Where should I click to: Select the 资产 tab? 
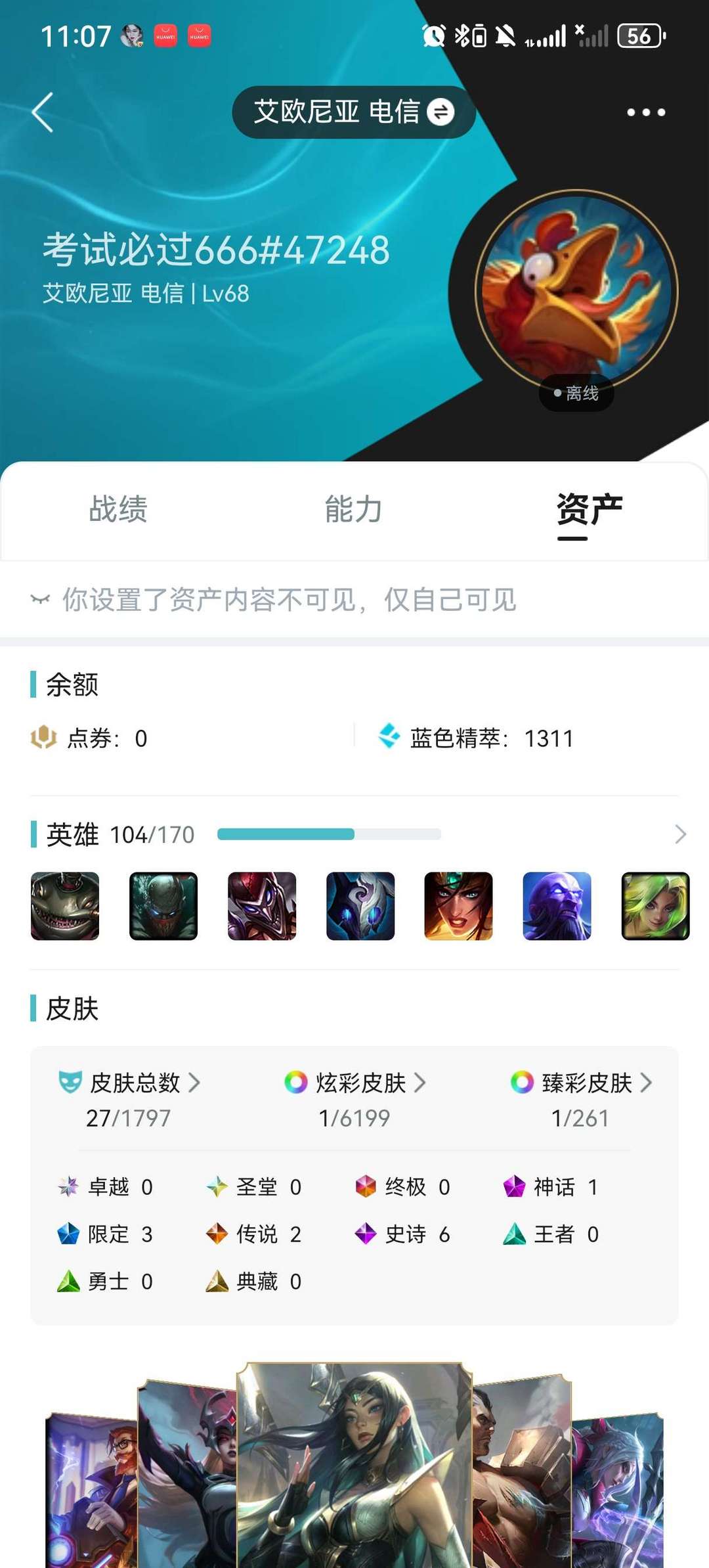[589, 510]
